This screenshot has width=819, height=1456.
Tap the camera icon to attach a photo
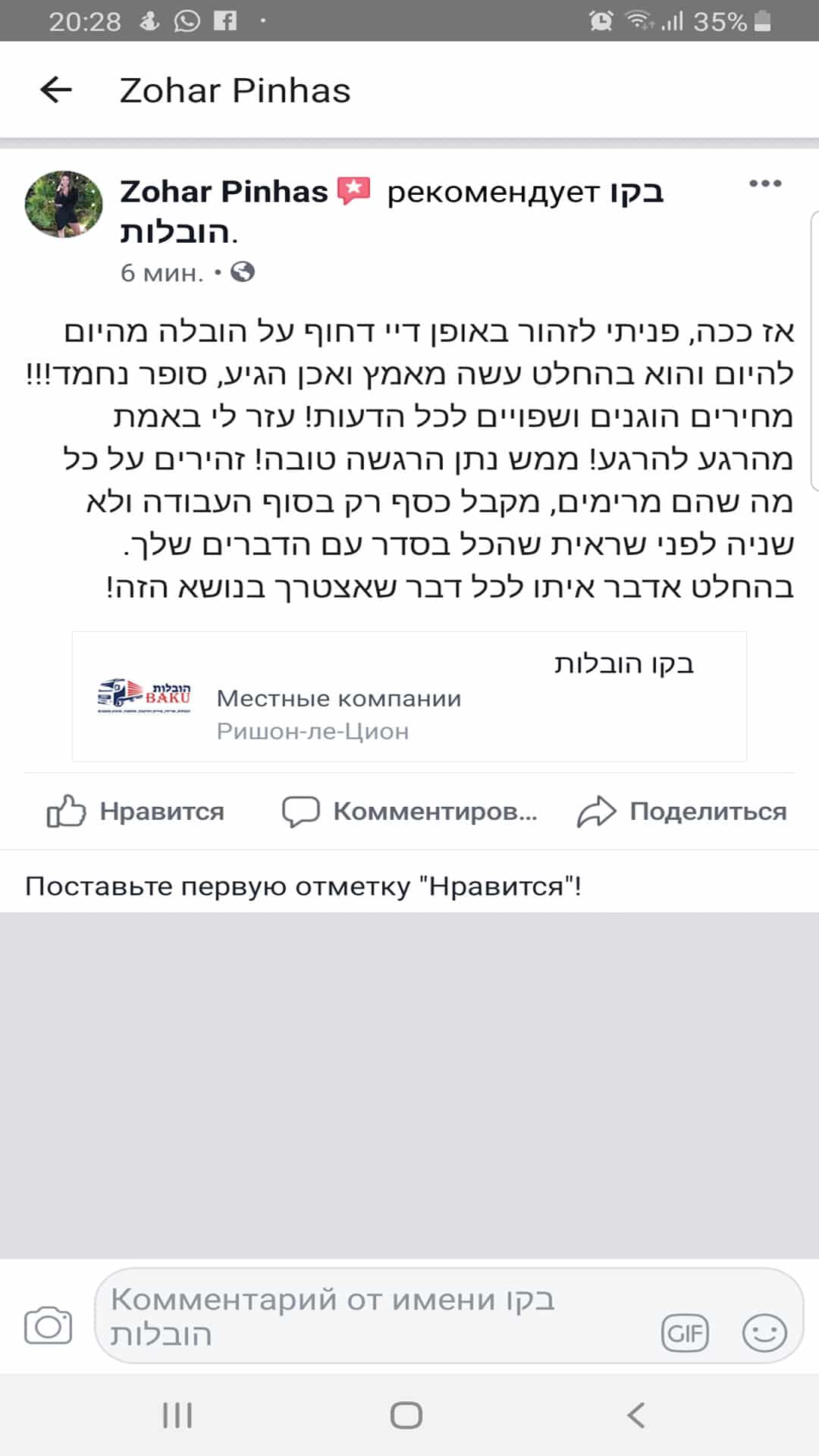coord(49,1326)
